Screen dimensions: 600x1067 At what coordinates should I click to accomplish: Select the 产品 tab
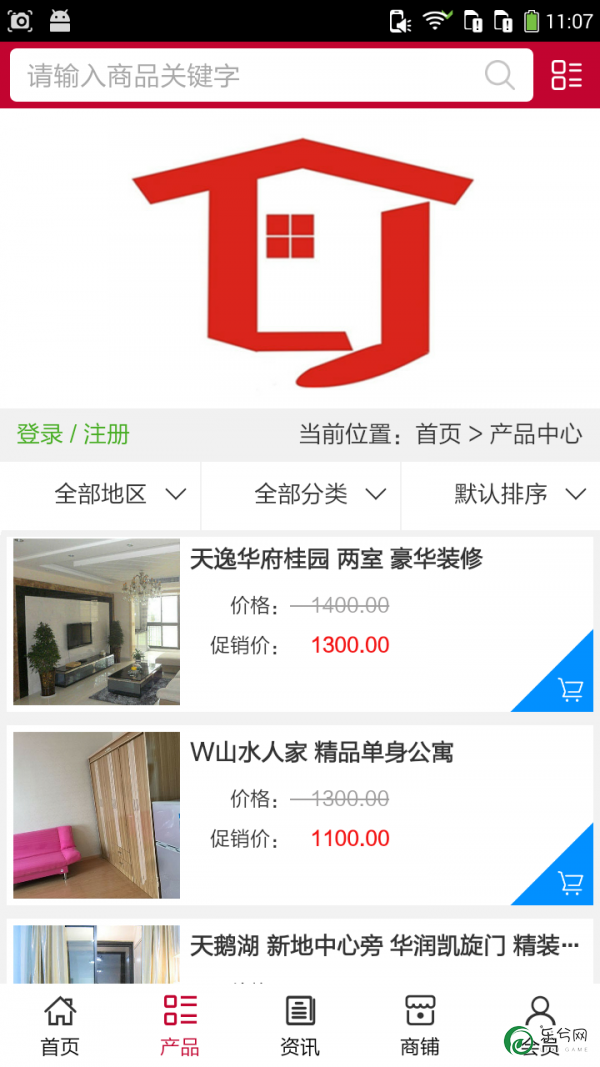click(180, 1026)
